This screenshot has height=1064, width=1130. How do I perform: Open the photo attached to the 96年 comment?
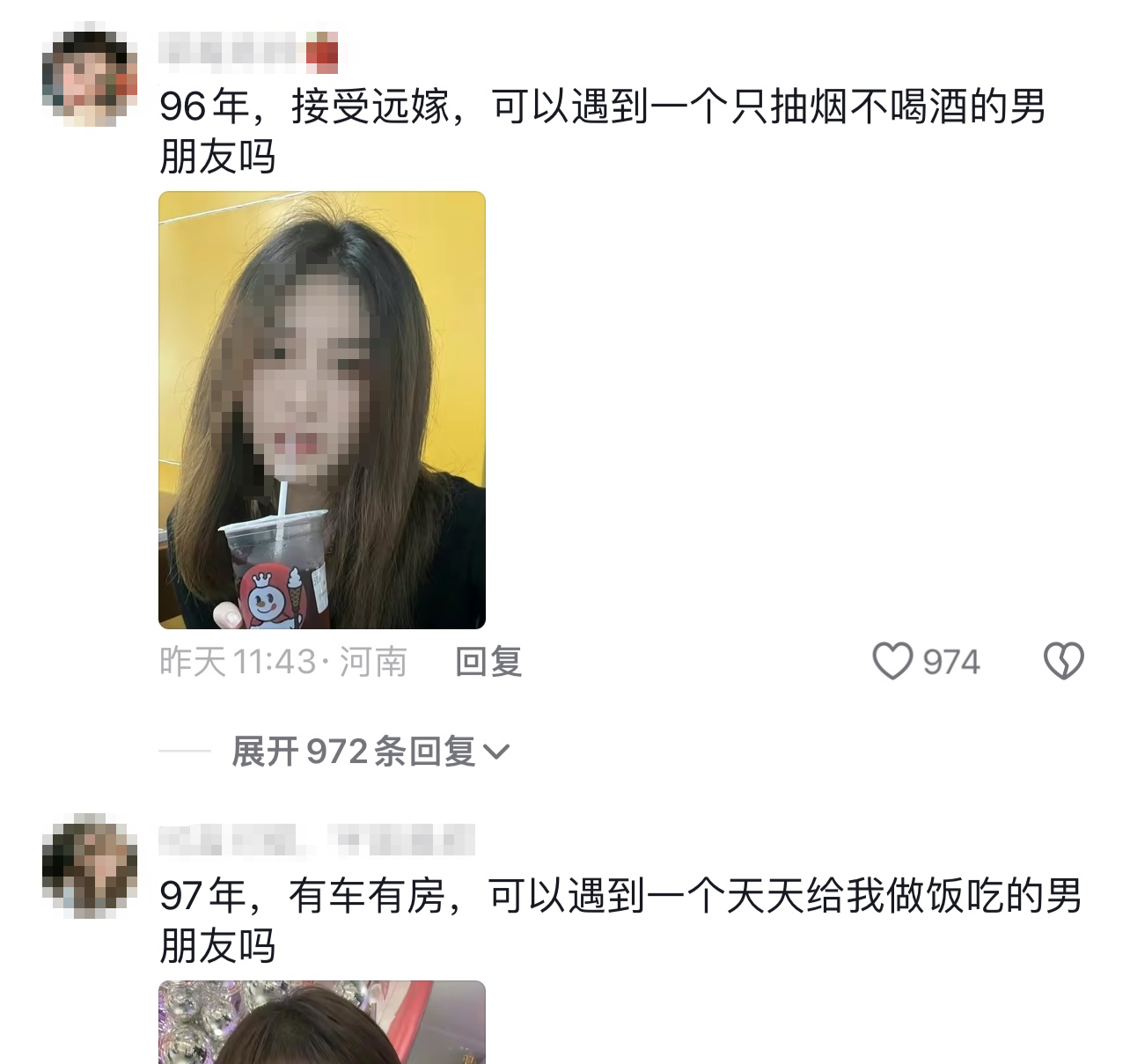click(322, 410)
